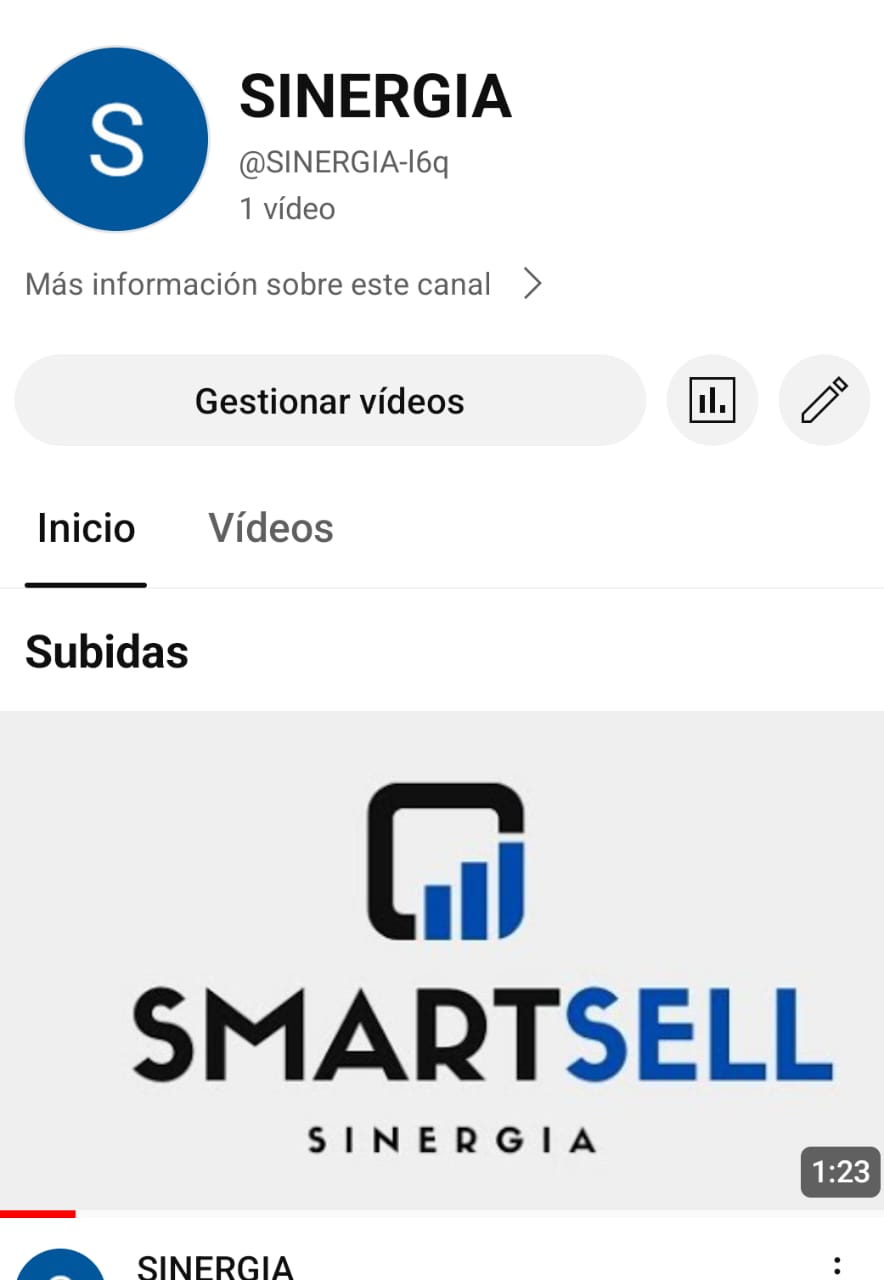Open the video's three-dot options menu
884x1280 pixels.
coord(837,1266)
